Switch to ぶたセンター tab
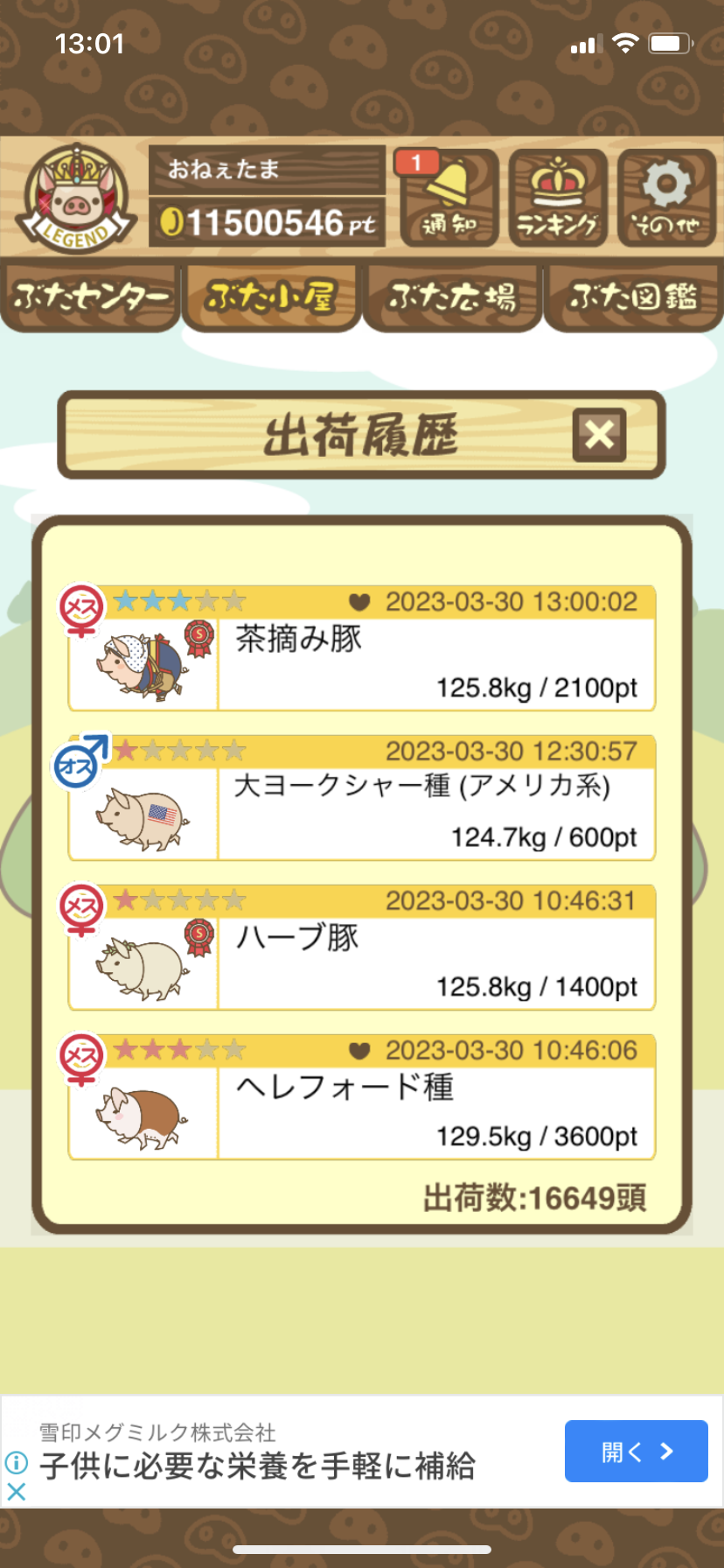The width and height of the screenshot is (724, 1568). coord(91,297)
